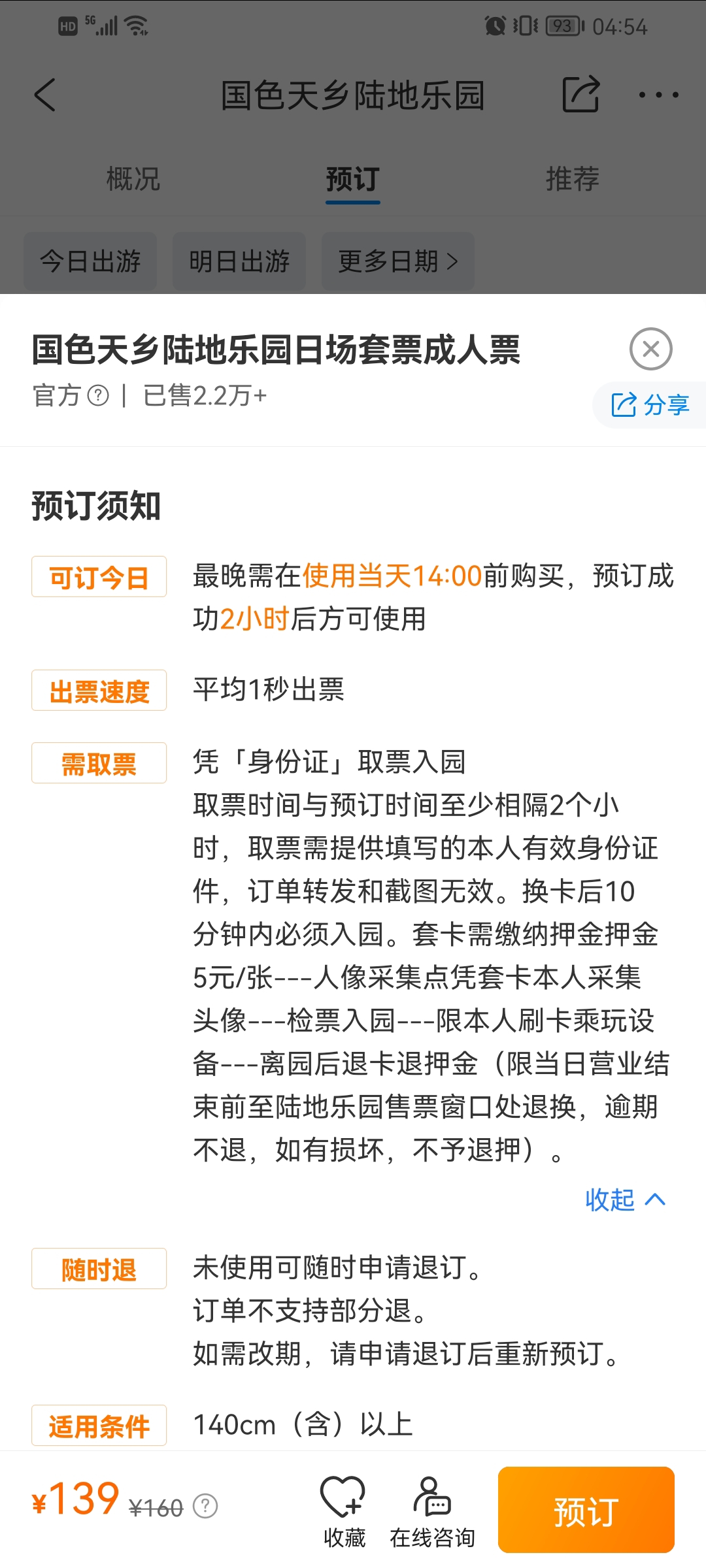The image size is (706, 1568).
Task: Collapse details with 收起
Action: click(626, 1200)
